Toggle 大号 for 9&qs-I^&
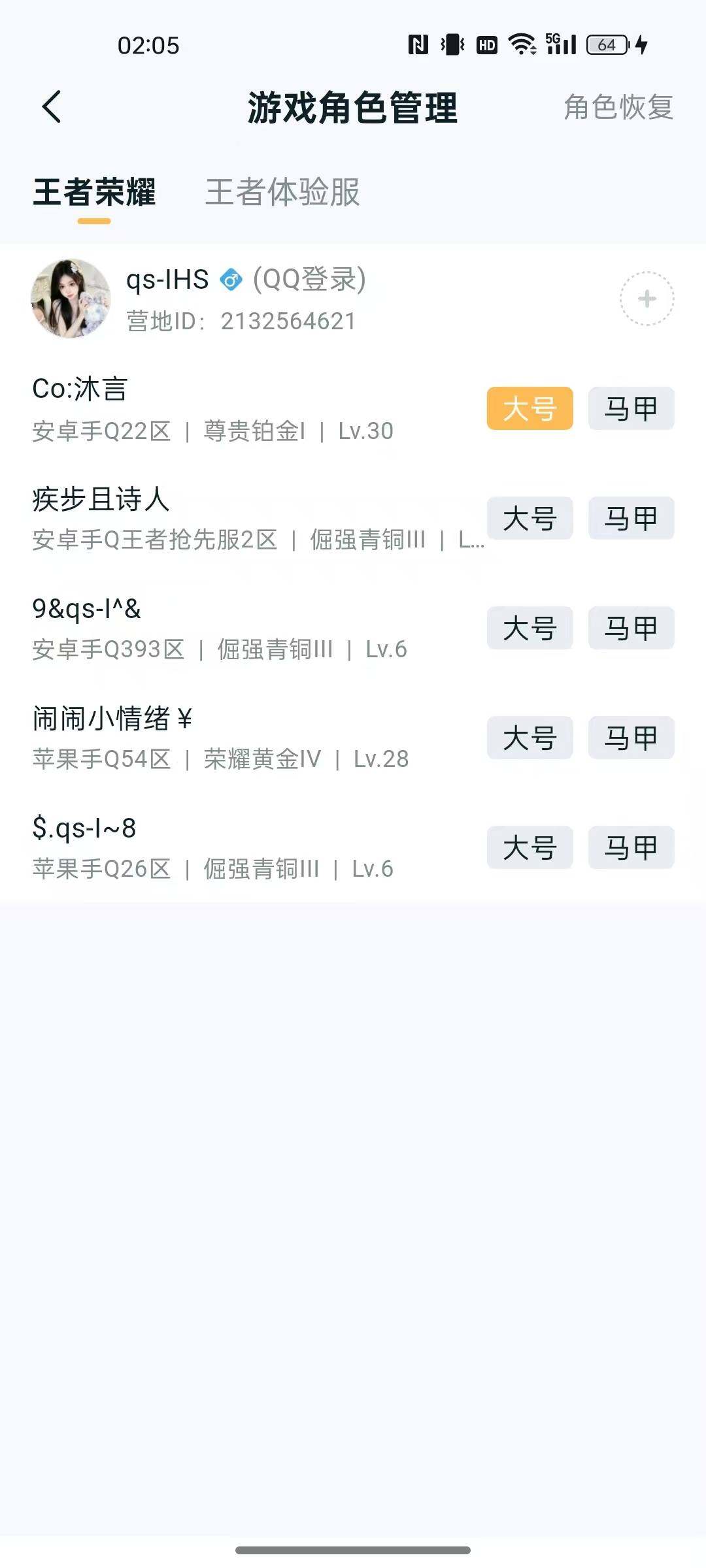This screenshot has height=1568, width=706. coord(529,628)
